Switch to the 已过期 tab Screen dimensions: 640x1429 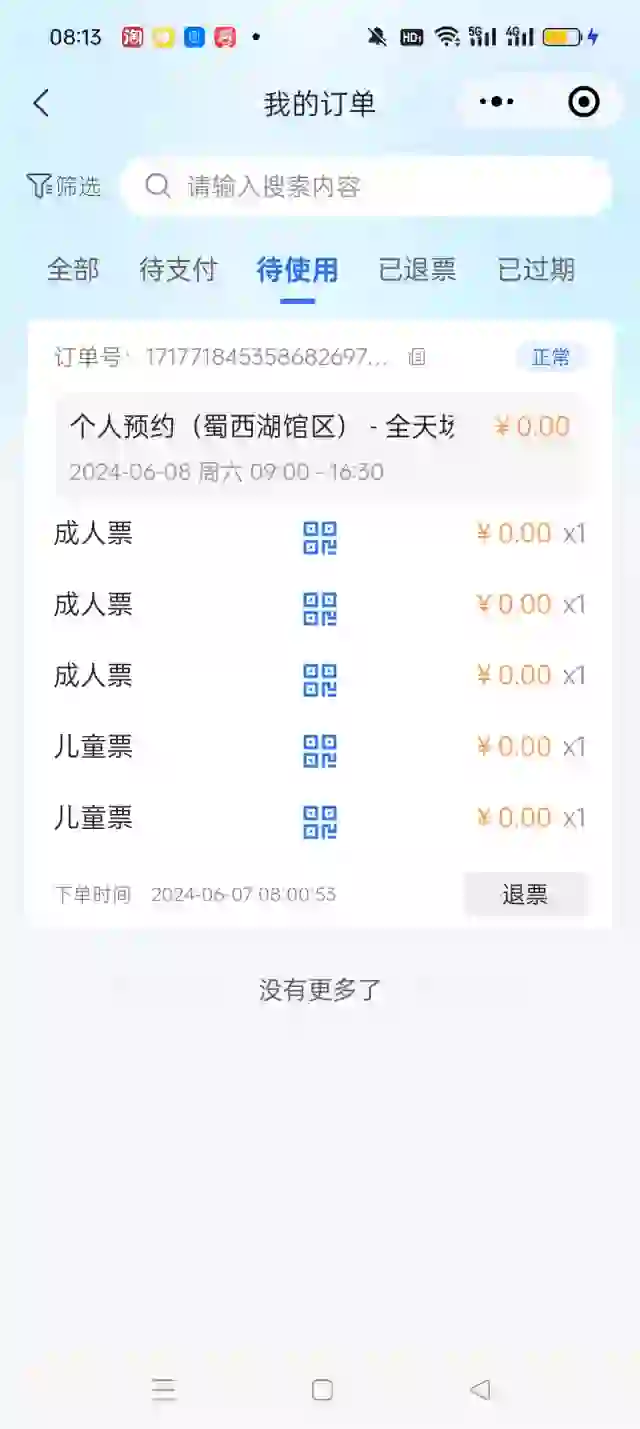click(x=537, y=269)
